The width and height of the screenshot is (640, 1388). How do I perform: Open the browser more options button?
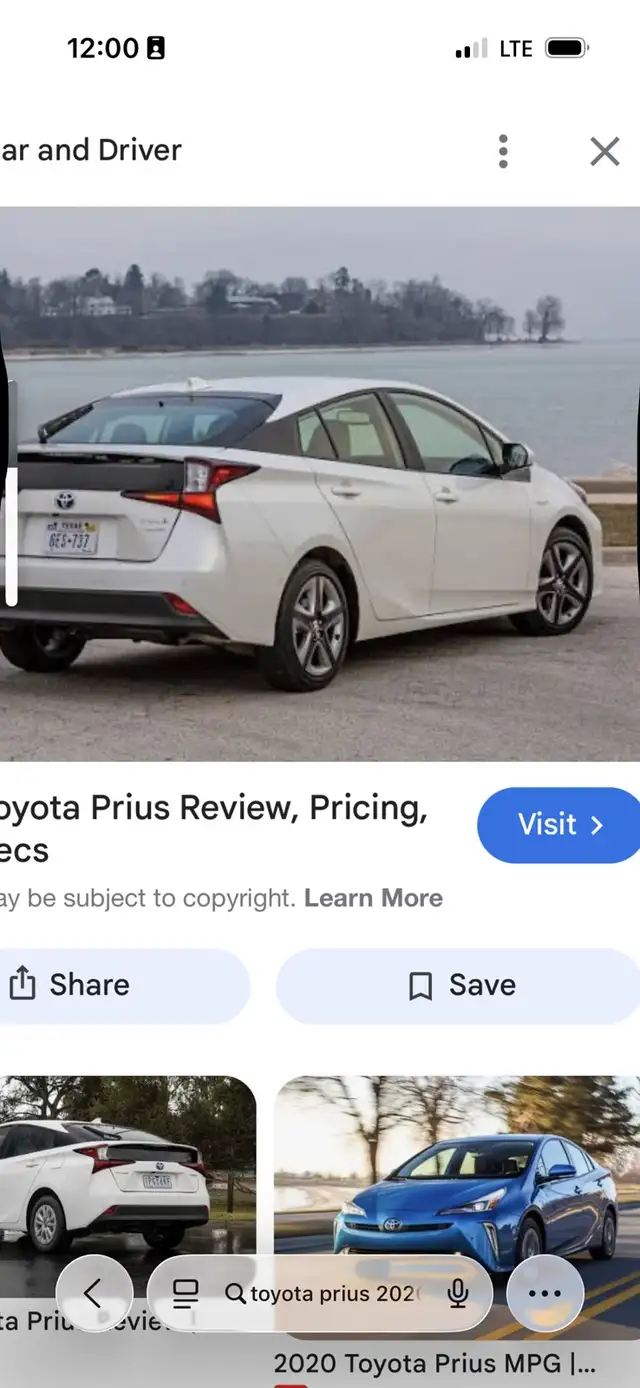tap(545, 1294)
